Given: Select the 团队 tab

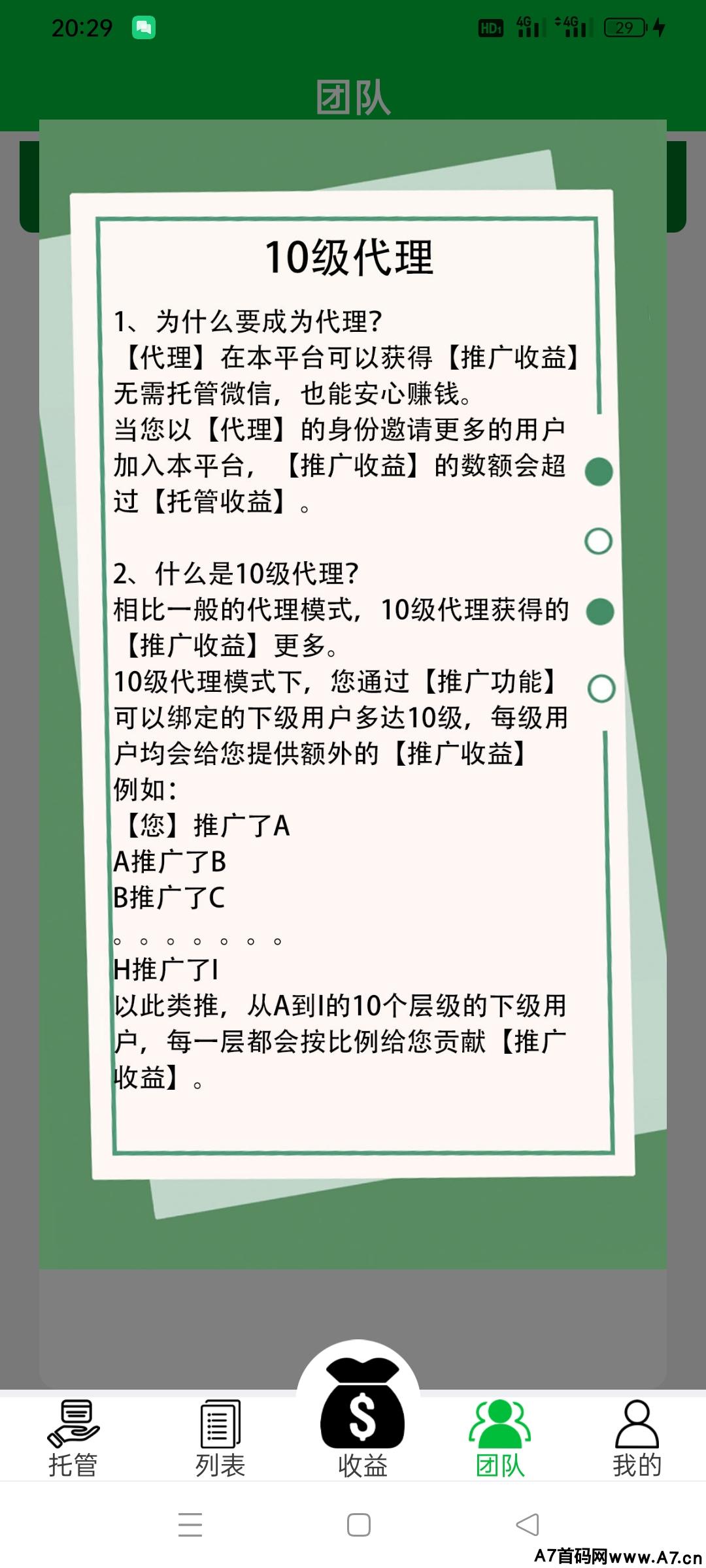Looking at the screenshot, I should (x=500, y=1439).
